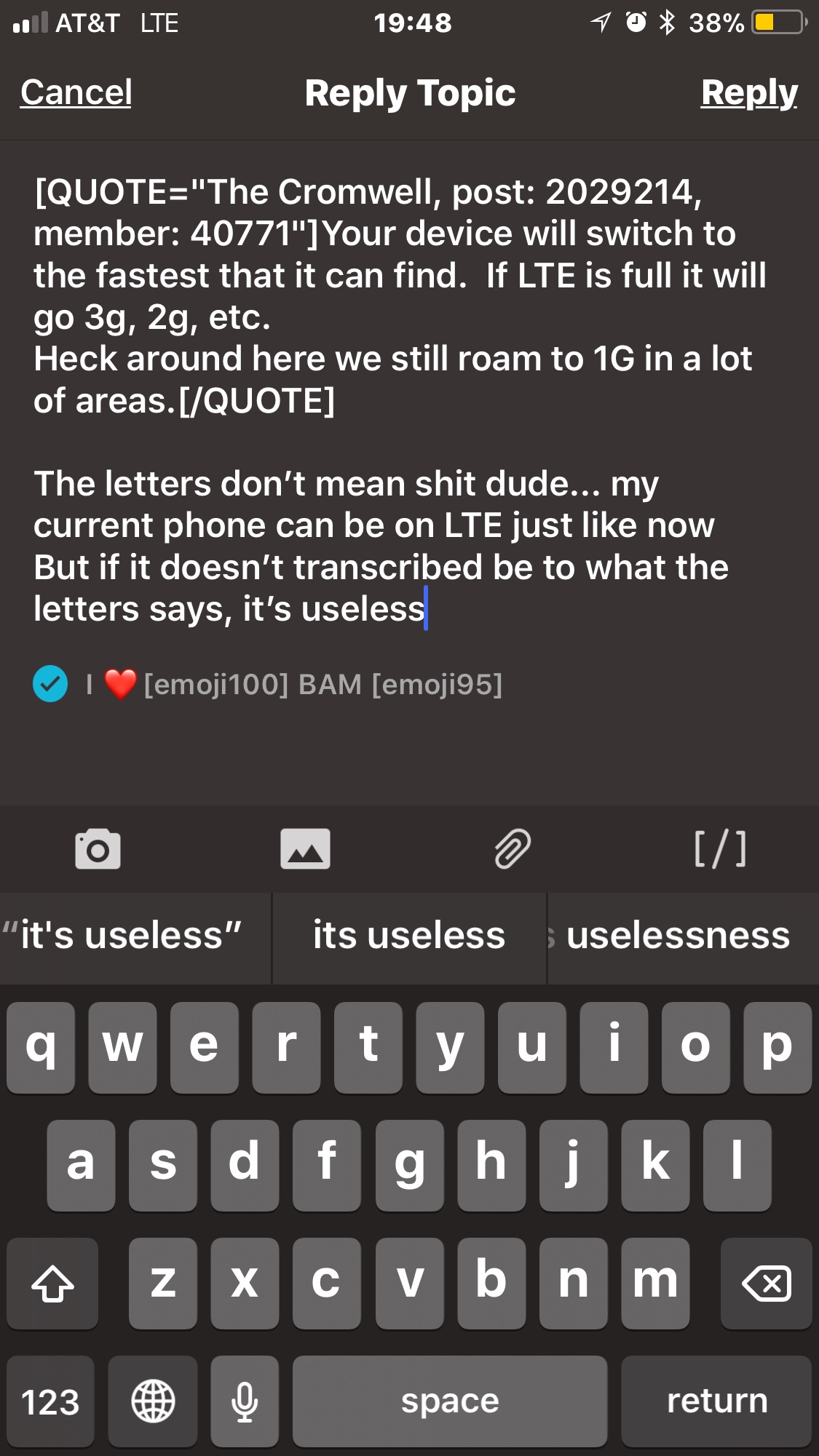Hit the backspace key

pos(766,1284)
